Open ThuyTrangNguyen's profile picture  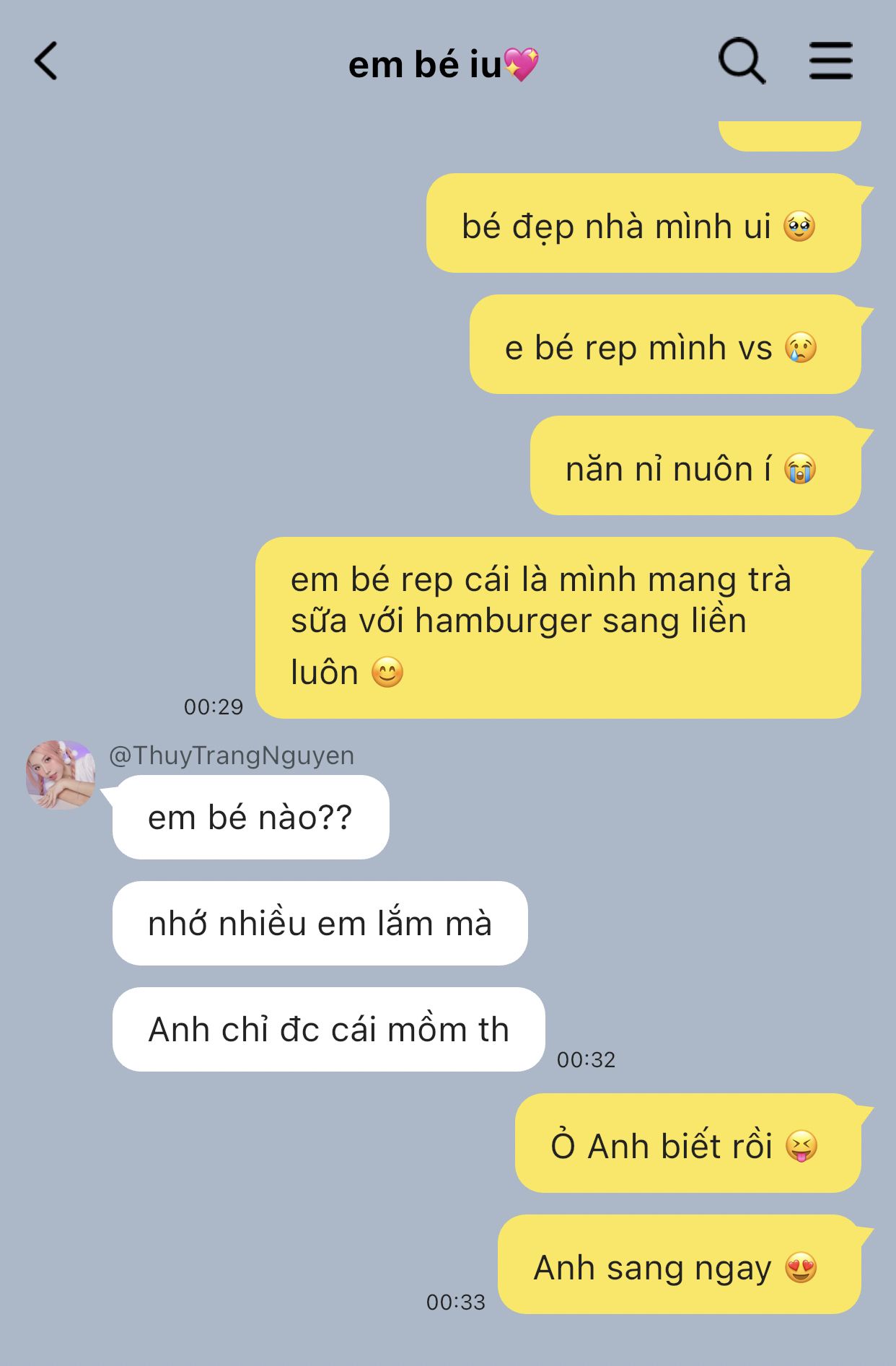pos(61,775)
